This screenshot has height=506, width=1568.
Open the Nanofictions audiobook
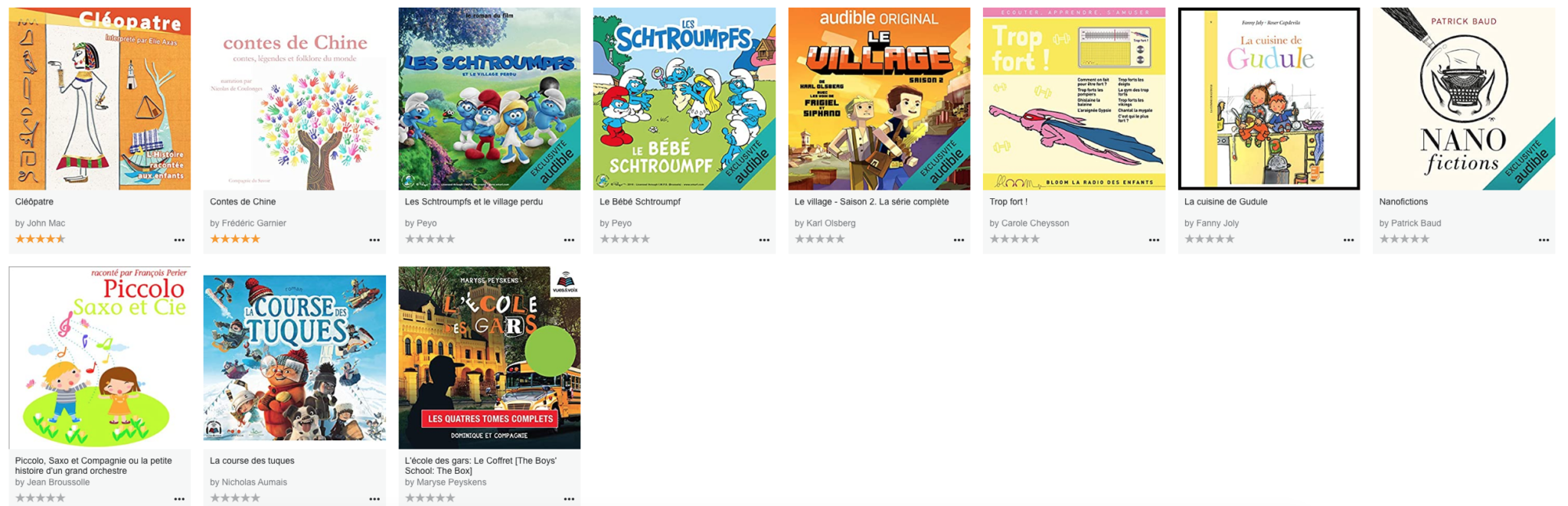click(x=1463, y=99)
